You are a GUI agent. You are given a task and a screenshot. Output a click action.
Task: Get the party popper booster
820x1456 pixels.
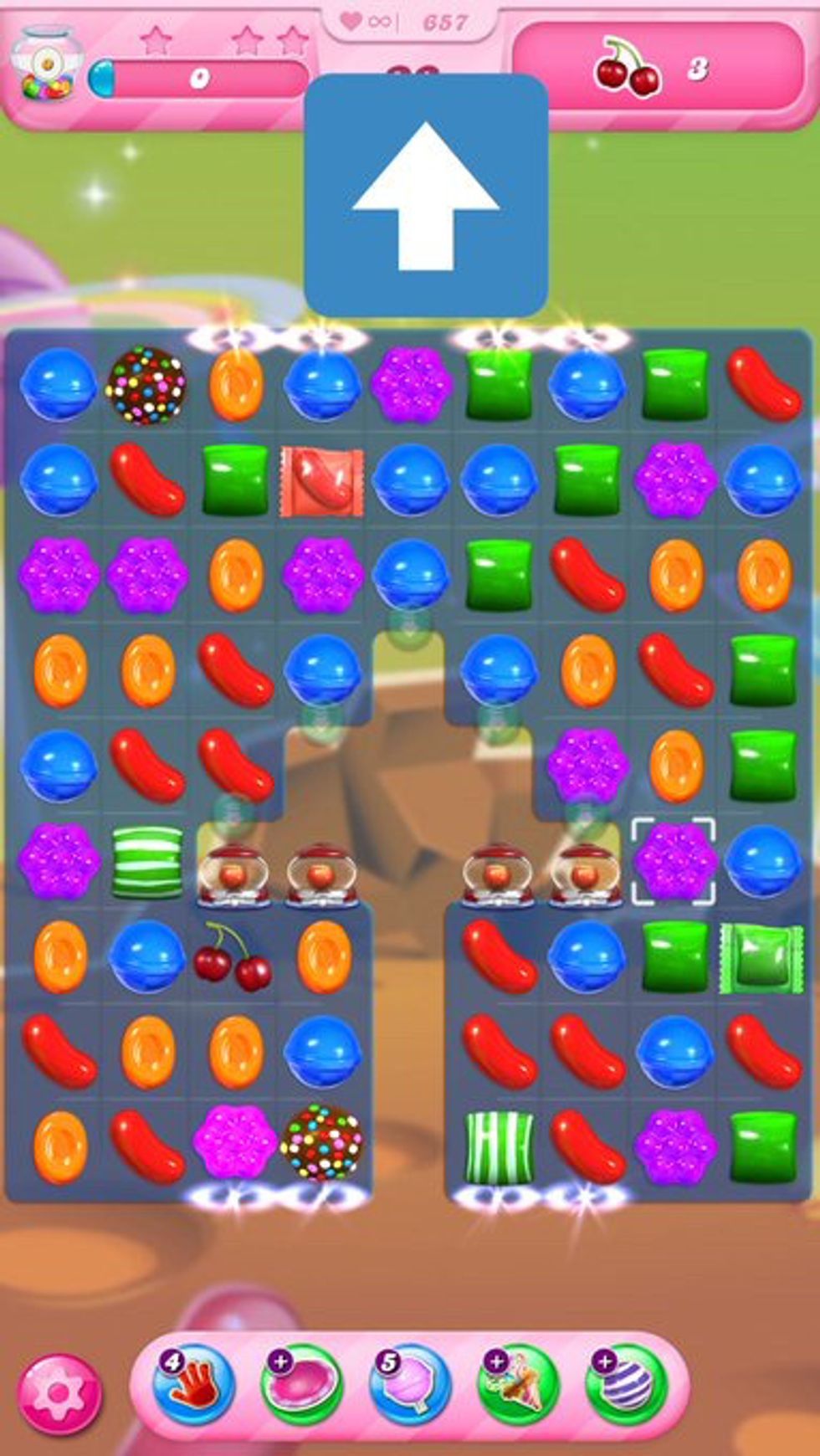(x=517, y=1385)
